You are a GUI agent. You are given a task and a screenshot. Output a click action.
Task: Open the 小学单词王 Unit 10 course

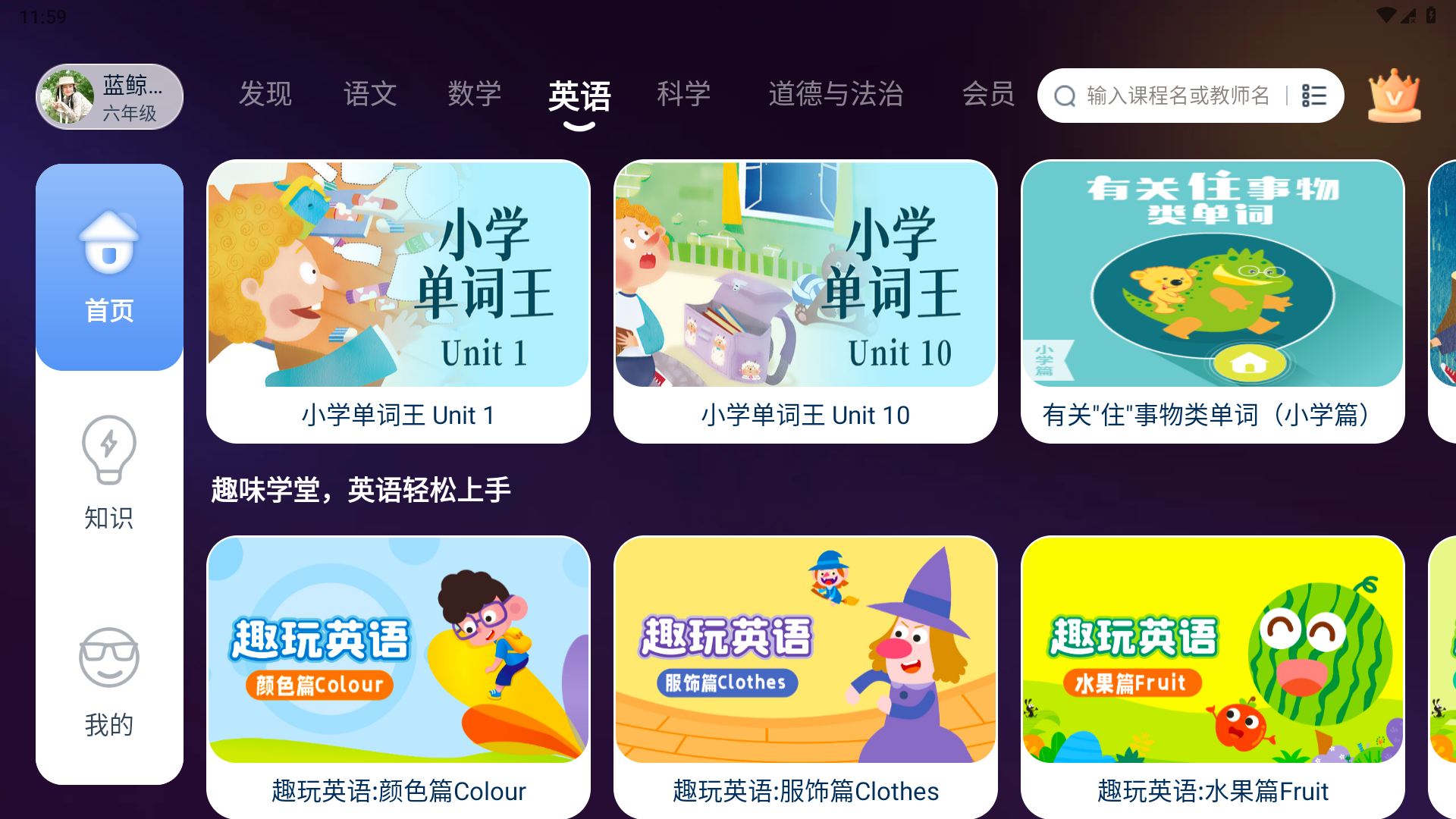[x=805, y=301]
